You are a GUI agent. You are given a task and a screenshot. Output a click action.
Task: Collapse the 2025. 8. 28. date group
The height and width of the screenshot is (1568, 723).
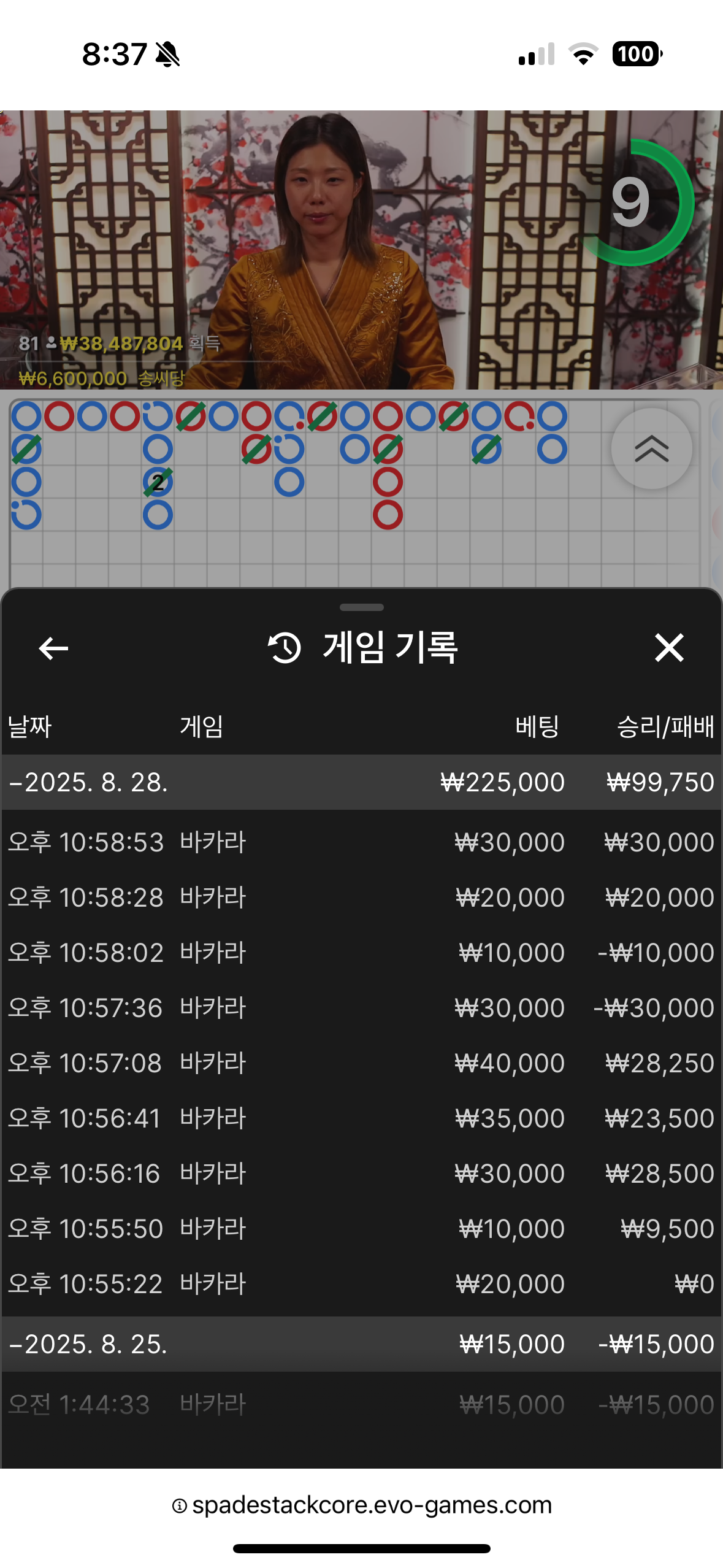(89, 782)
